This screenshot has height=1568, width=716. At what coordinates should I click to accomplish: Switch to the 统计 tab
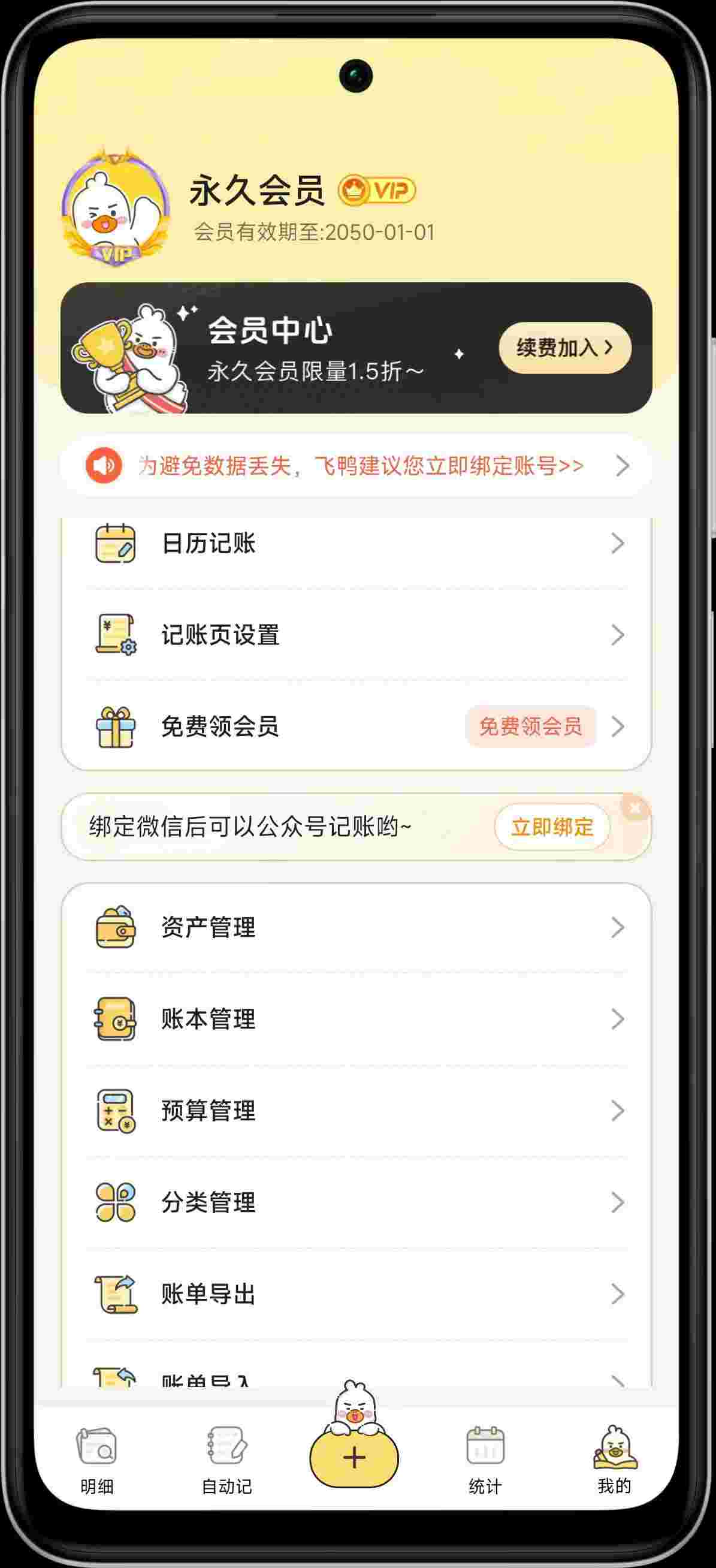(x=485, y=1461)
